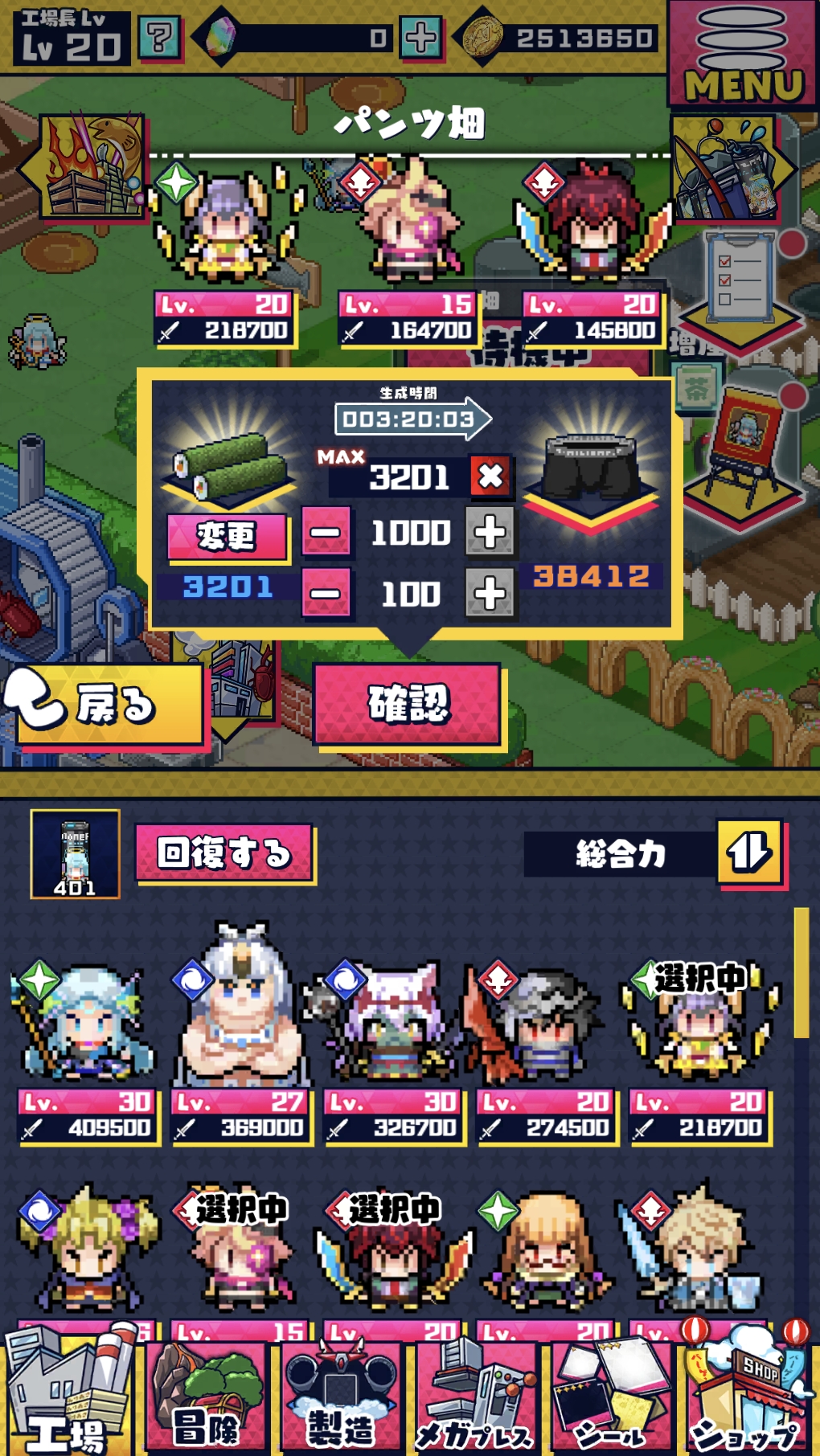
Task: Open the checklist clipboard icon
Action: coord(741,280)
